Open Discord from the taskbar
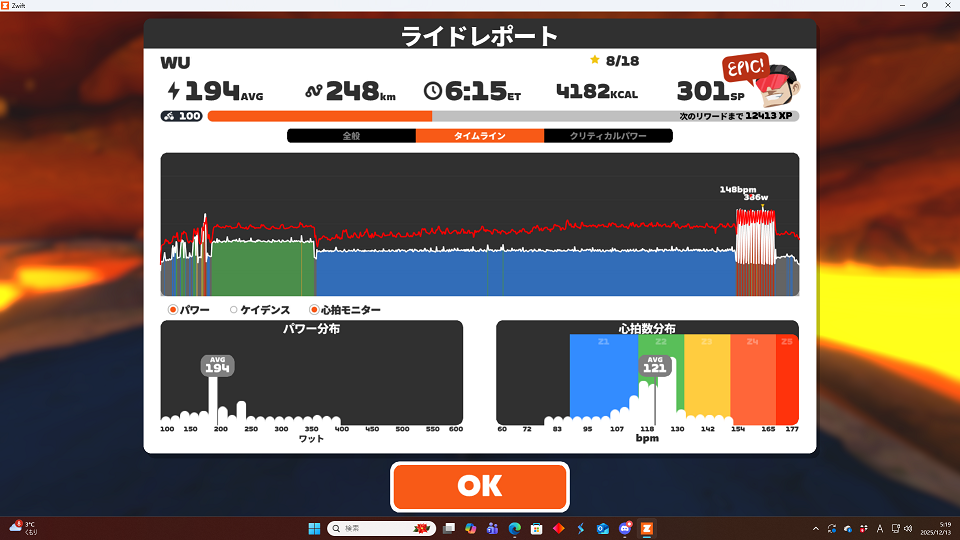 [625, 529]
